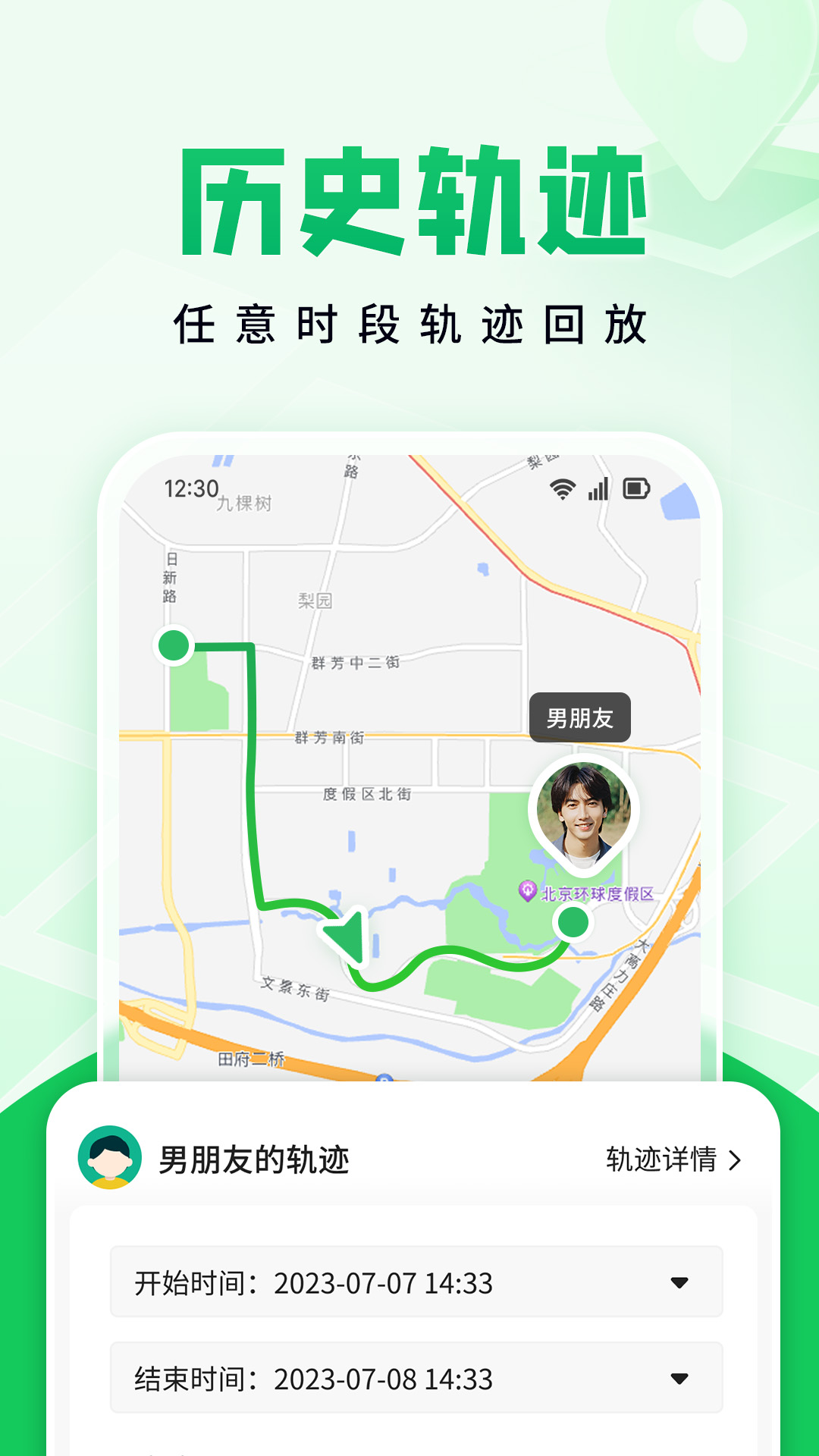Select the green route start marker
This screenshot has width=819, height=1456.
coord(174,644)
